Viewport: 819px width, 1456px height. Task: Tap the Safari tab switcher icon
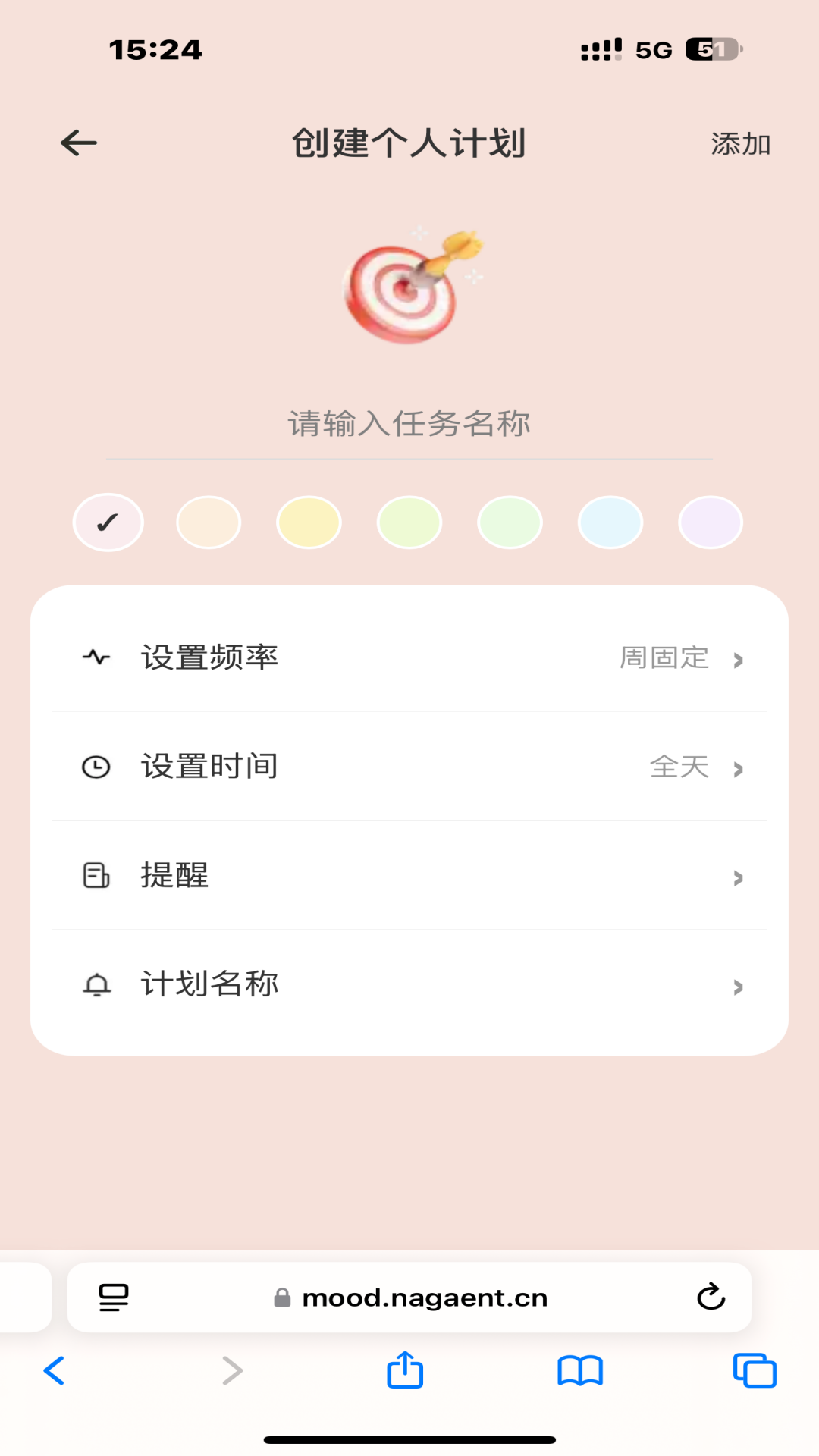[753, 1370]
